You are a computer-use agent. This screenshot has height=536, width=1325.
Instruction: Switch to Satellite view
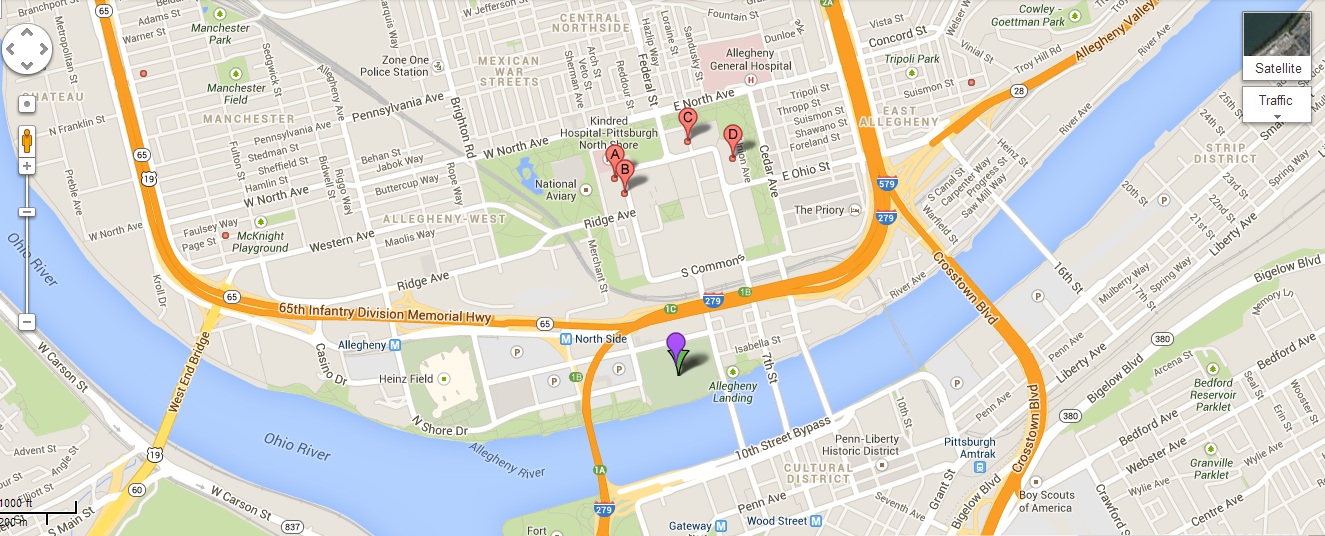click(x=1276, y=46)
